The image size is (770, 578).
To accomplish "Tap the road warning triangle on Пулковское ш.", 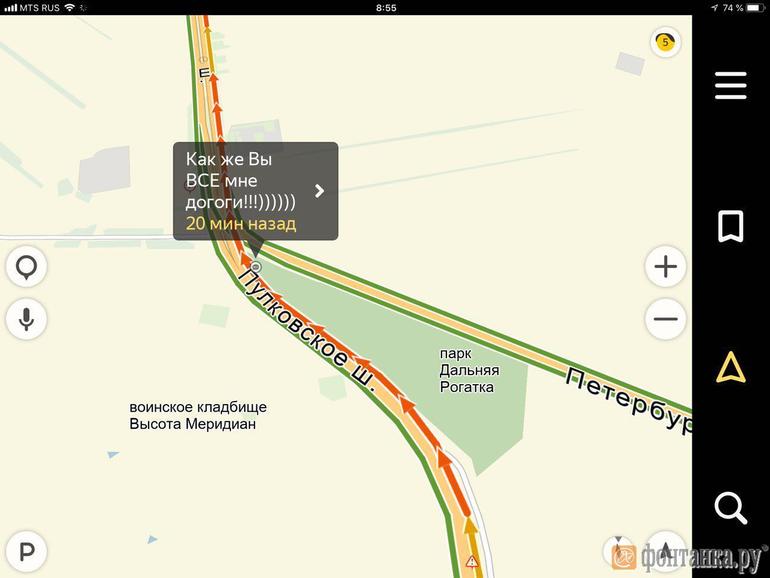I will (x=472, y=563).
